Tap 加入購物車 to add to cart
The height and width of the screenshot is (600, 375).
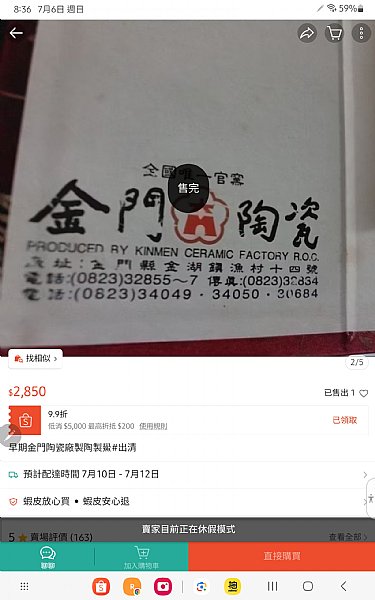coord(142,557)
